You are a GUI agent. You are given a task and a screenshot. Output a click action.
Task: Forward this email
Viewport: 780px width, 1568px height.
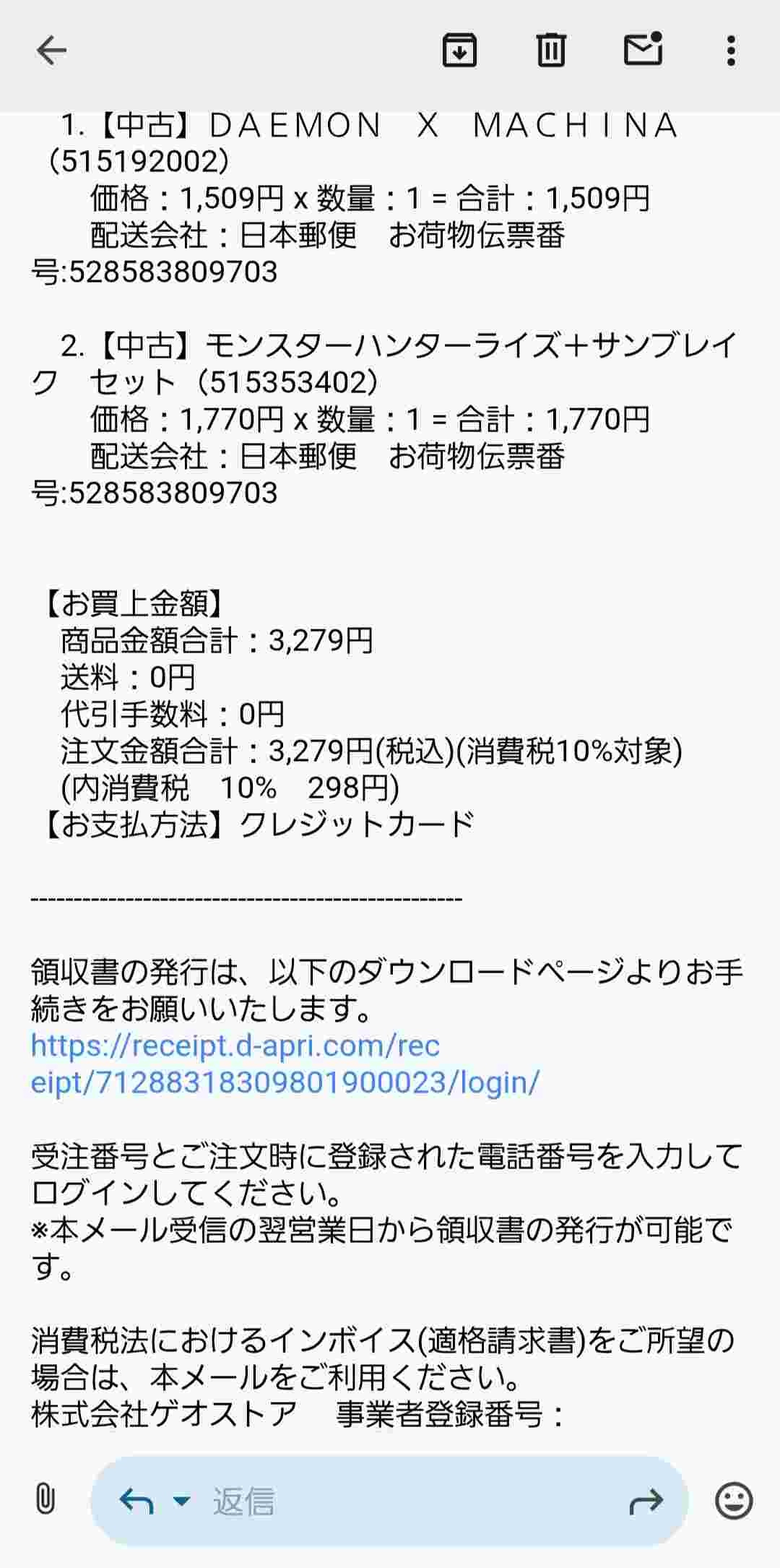[646, 1501]
